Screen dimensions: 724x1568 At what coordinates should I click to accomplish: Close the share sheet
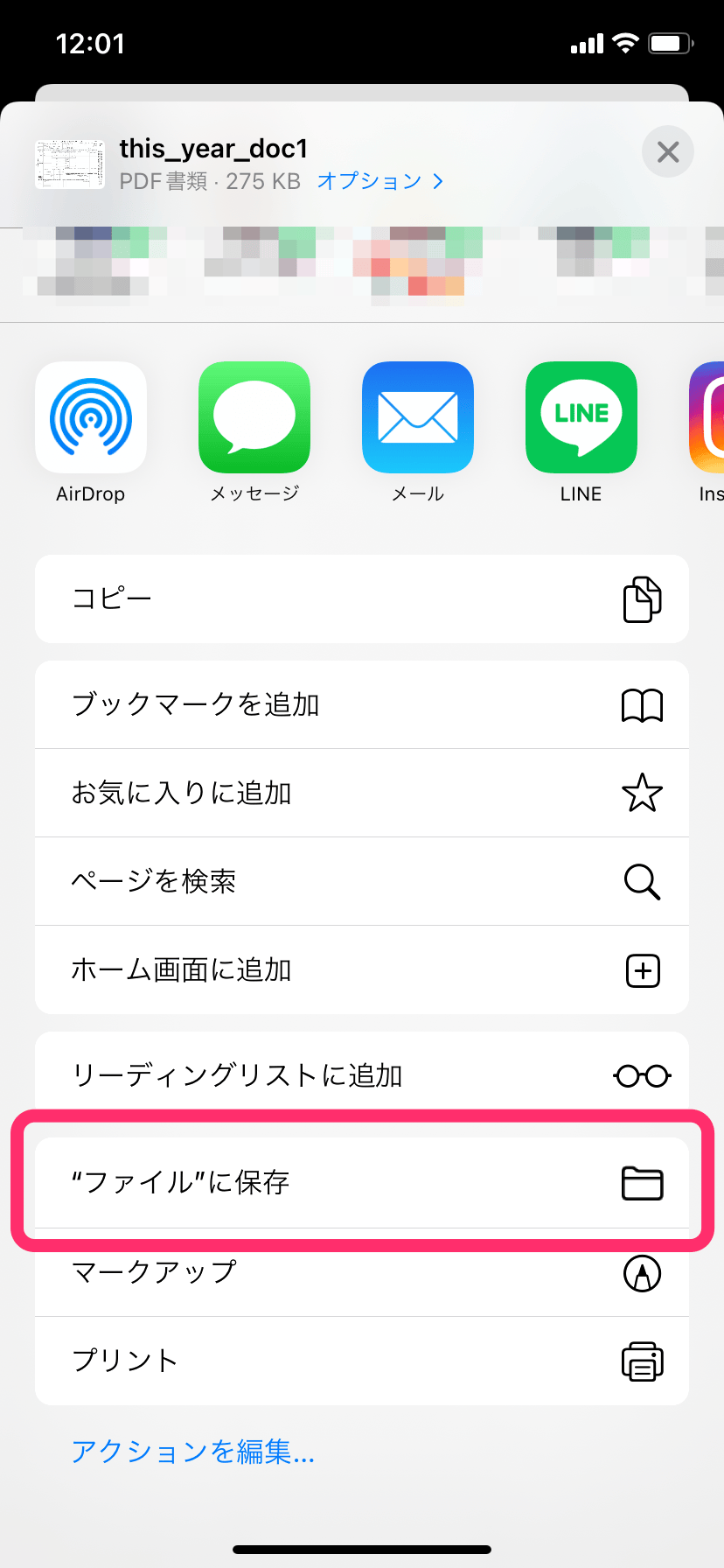667,152
